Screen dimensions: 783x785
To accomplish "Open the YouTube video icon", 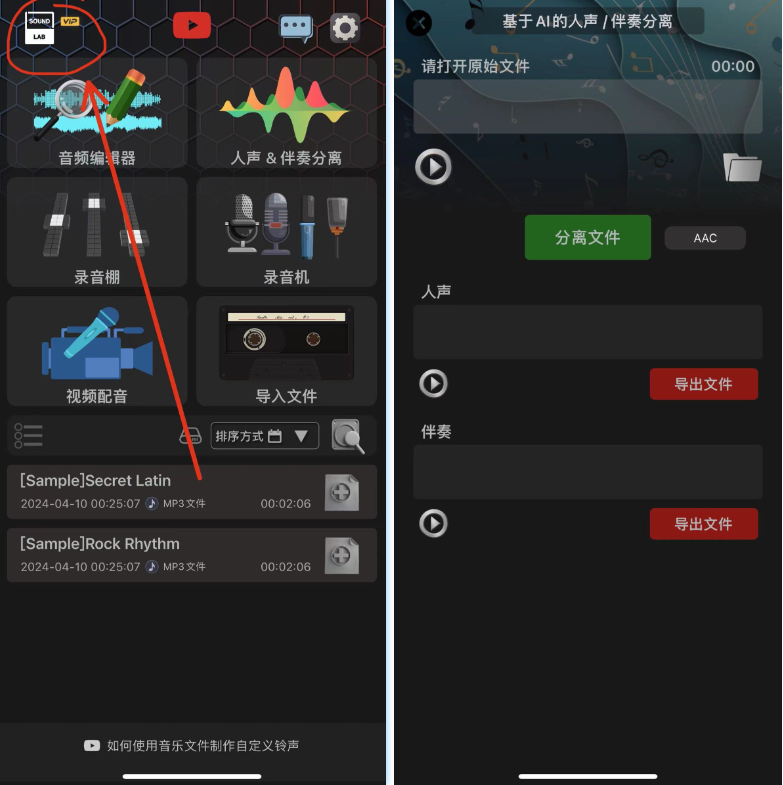I will pyautogui.click(x=192, y=26).
